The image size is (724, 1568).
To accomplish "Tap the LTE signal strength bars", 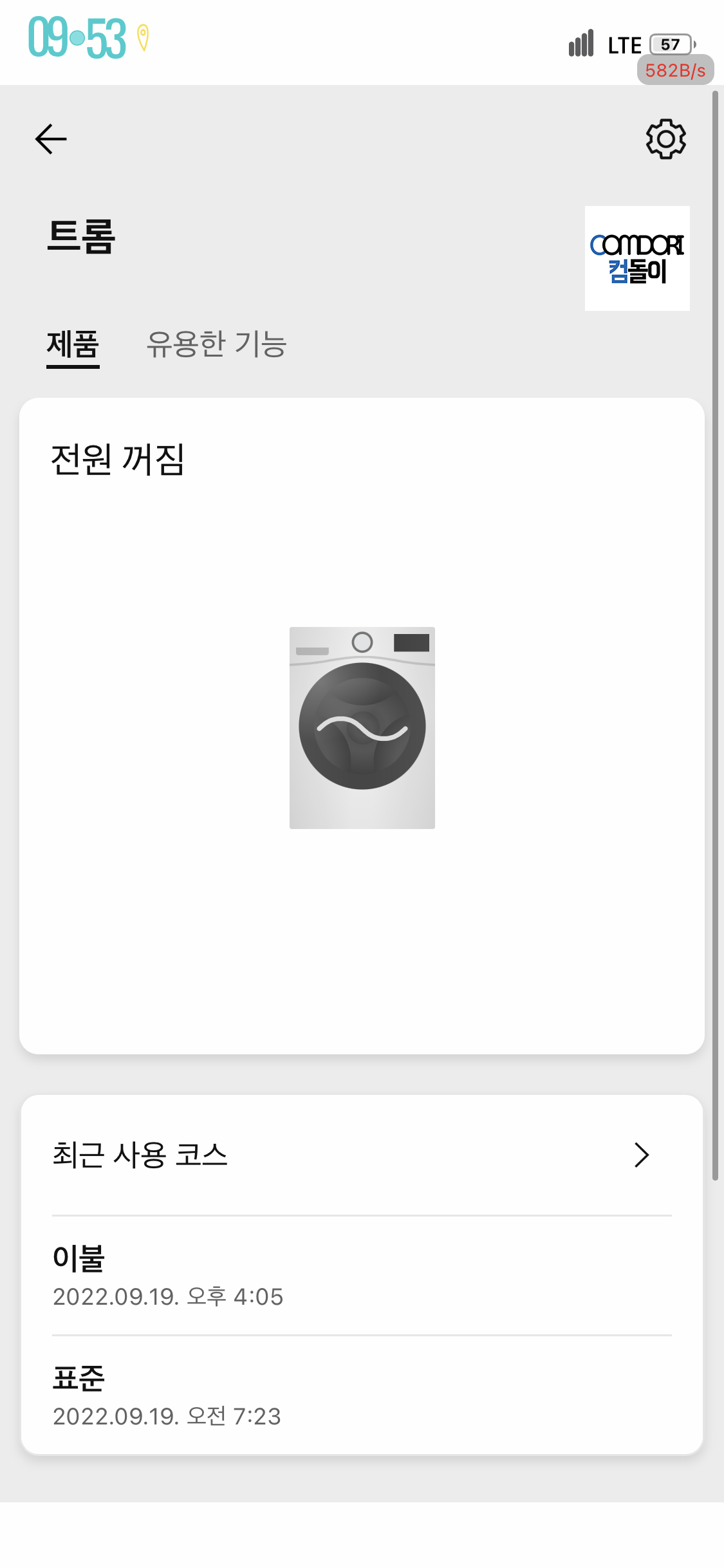I will pos(580,44).
